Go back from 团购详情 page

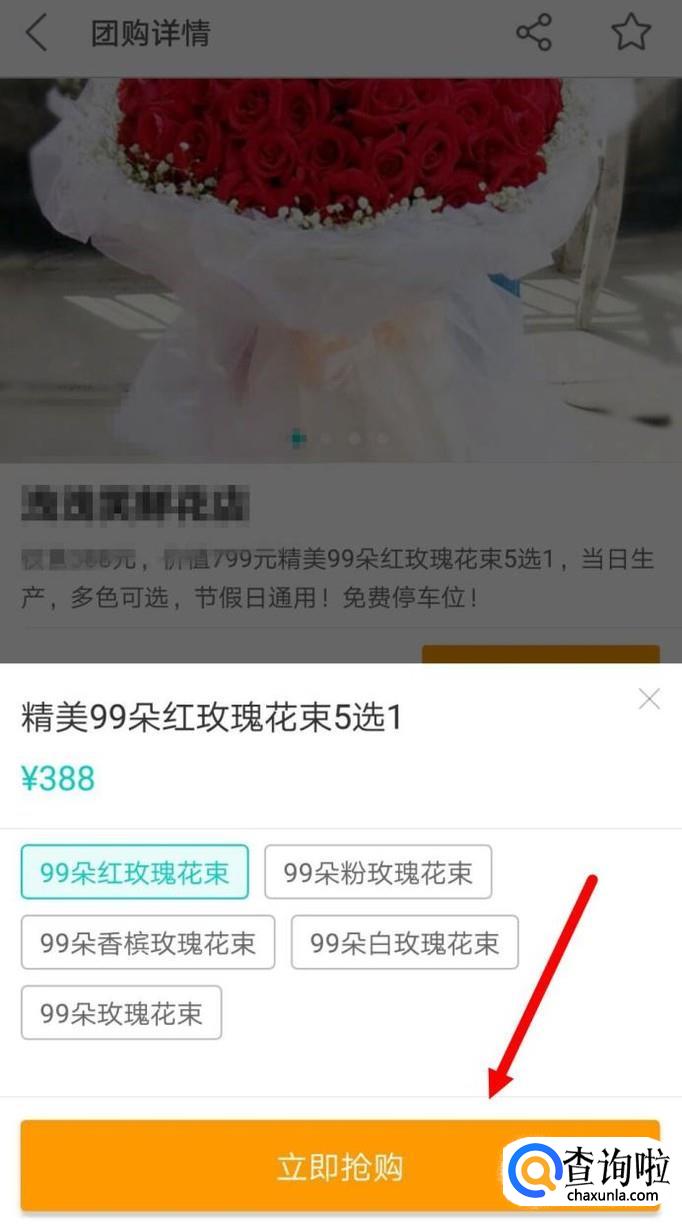[36, 33]
